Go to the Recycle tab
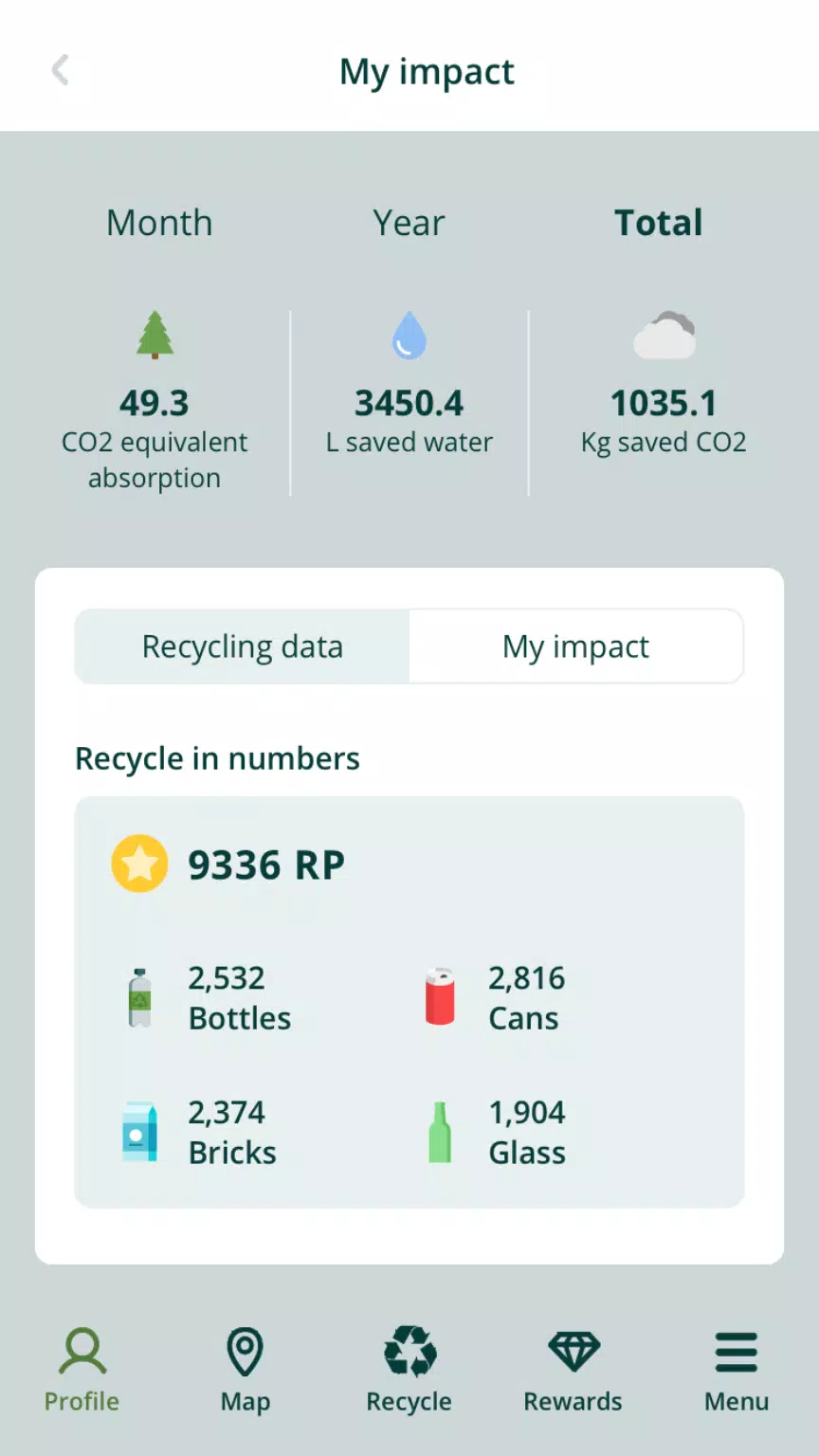 [409, 1371]
